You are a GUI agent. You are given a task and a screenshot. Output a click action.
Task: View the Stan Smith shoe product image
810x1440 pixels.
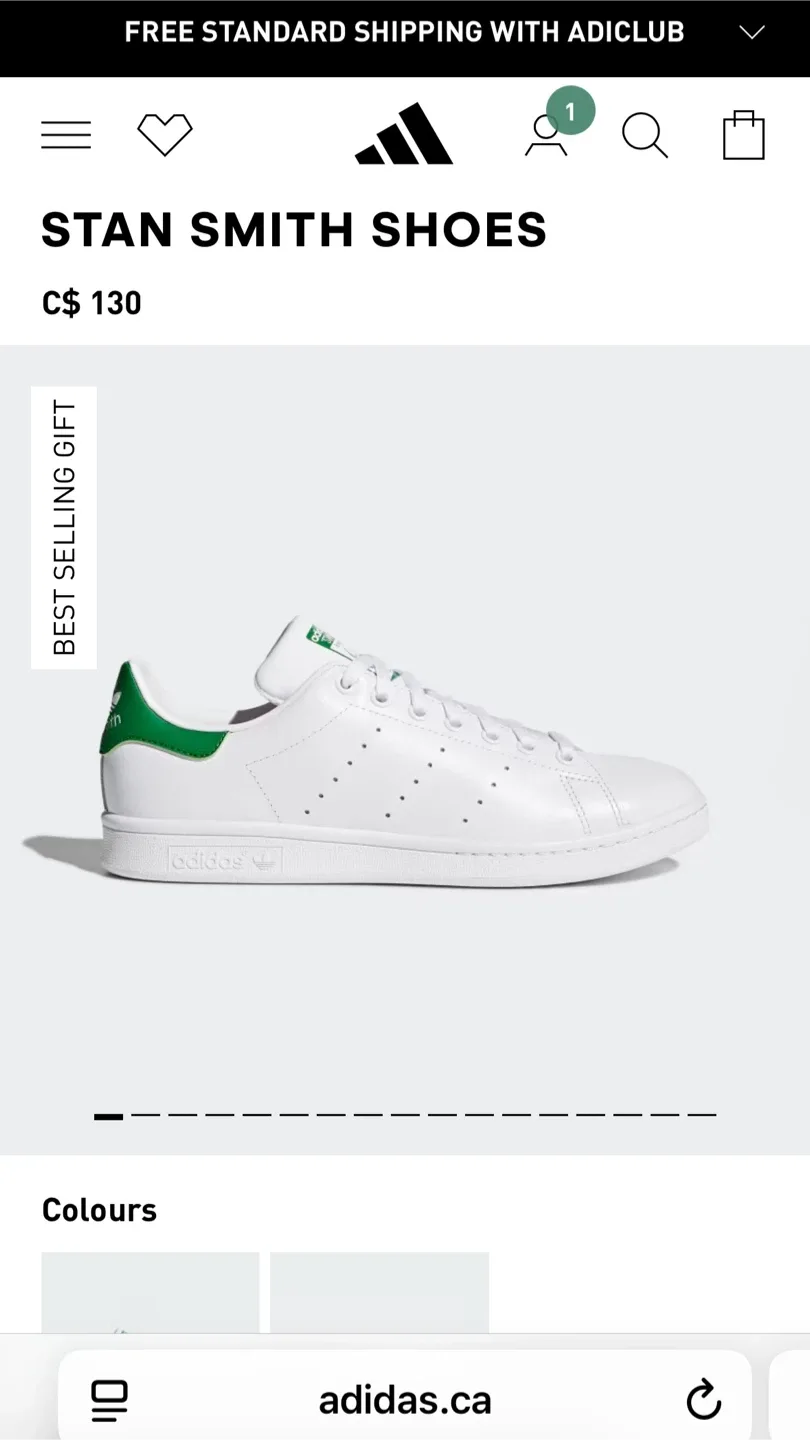(404, 750)
